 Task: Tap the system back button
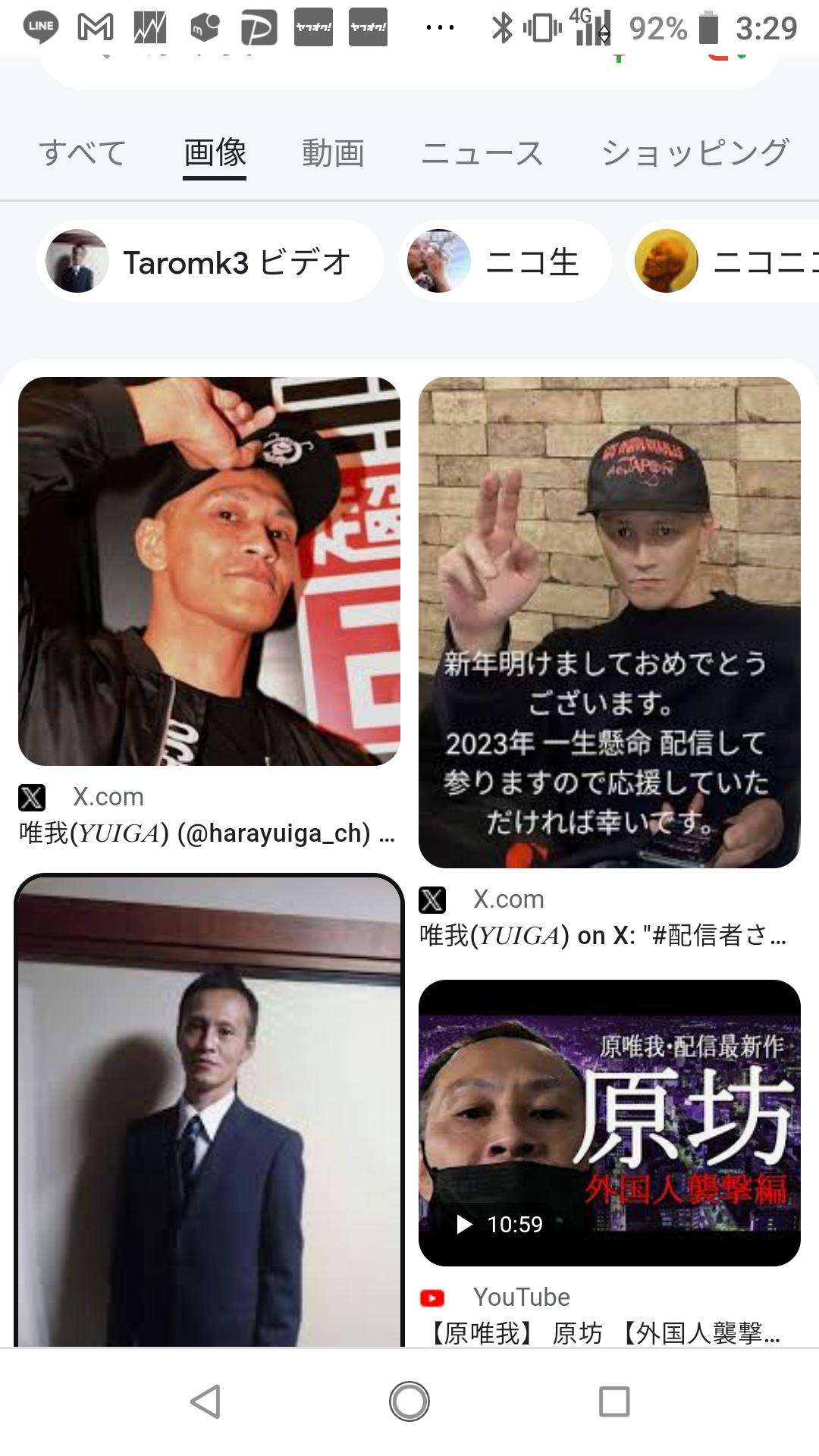pos(205,1401)
